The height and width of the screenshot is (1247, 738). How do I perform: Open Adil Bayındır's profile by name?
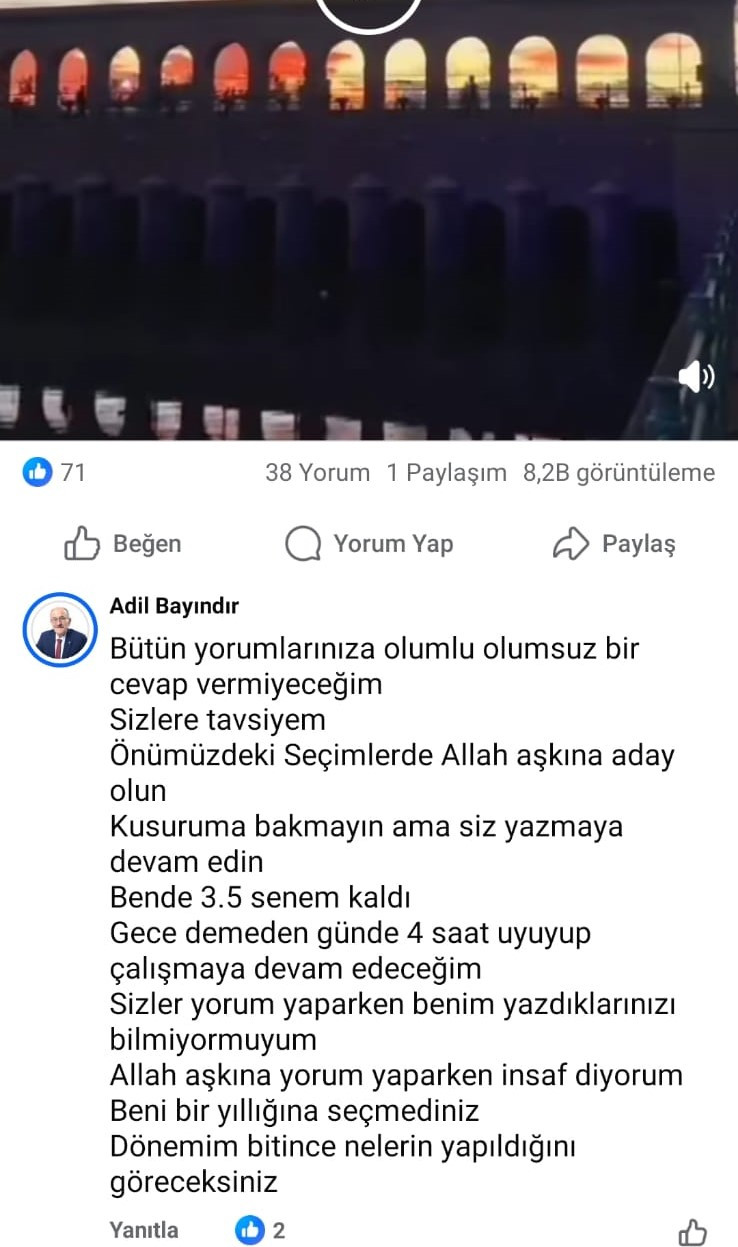(174, 606)
